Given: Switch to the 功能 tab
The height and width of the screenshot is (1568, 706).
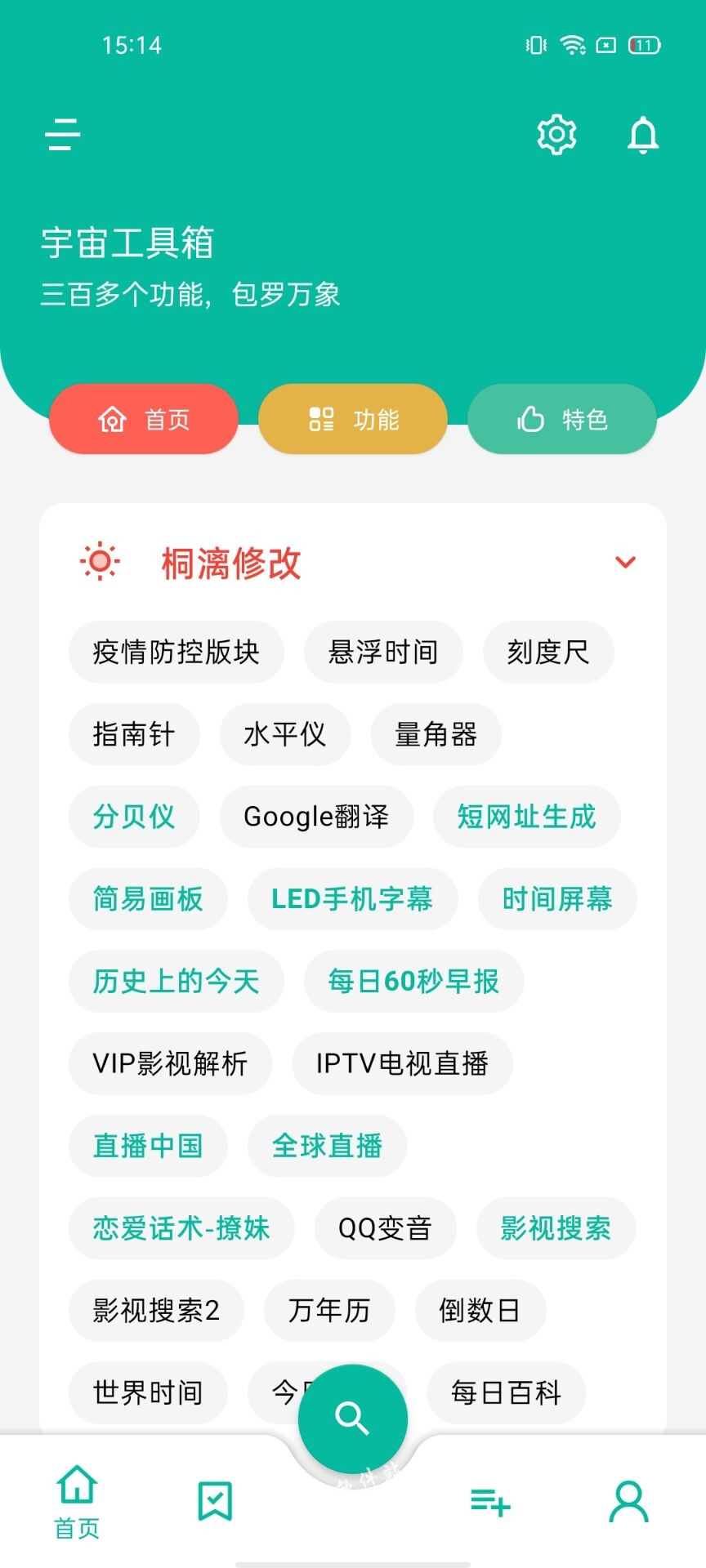Looking at the screenshot, I should [x=353, y=419].
